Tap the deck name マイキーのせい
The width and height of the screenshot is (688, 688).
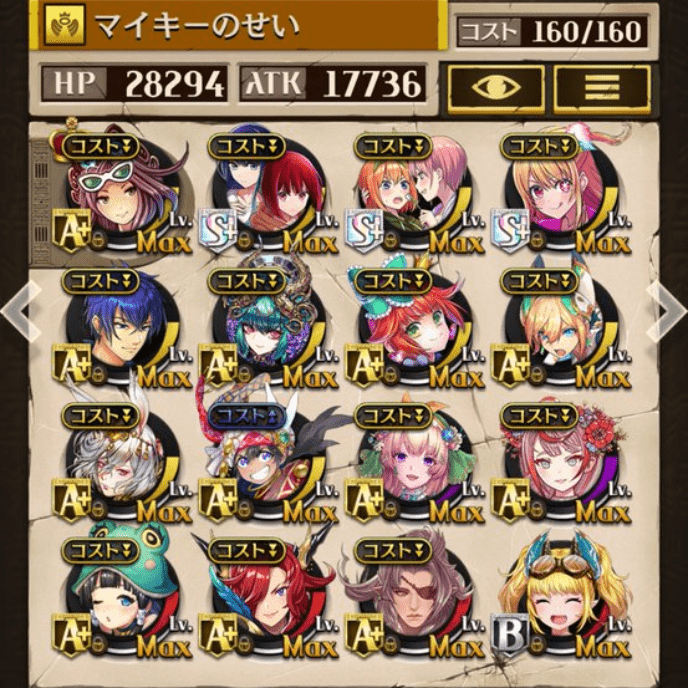coord(200,26)
